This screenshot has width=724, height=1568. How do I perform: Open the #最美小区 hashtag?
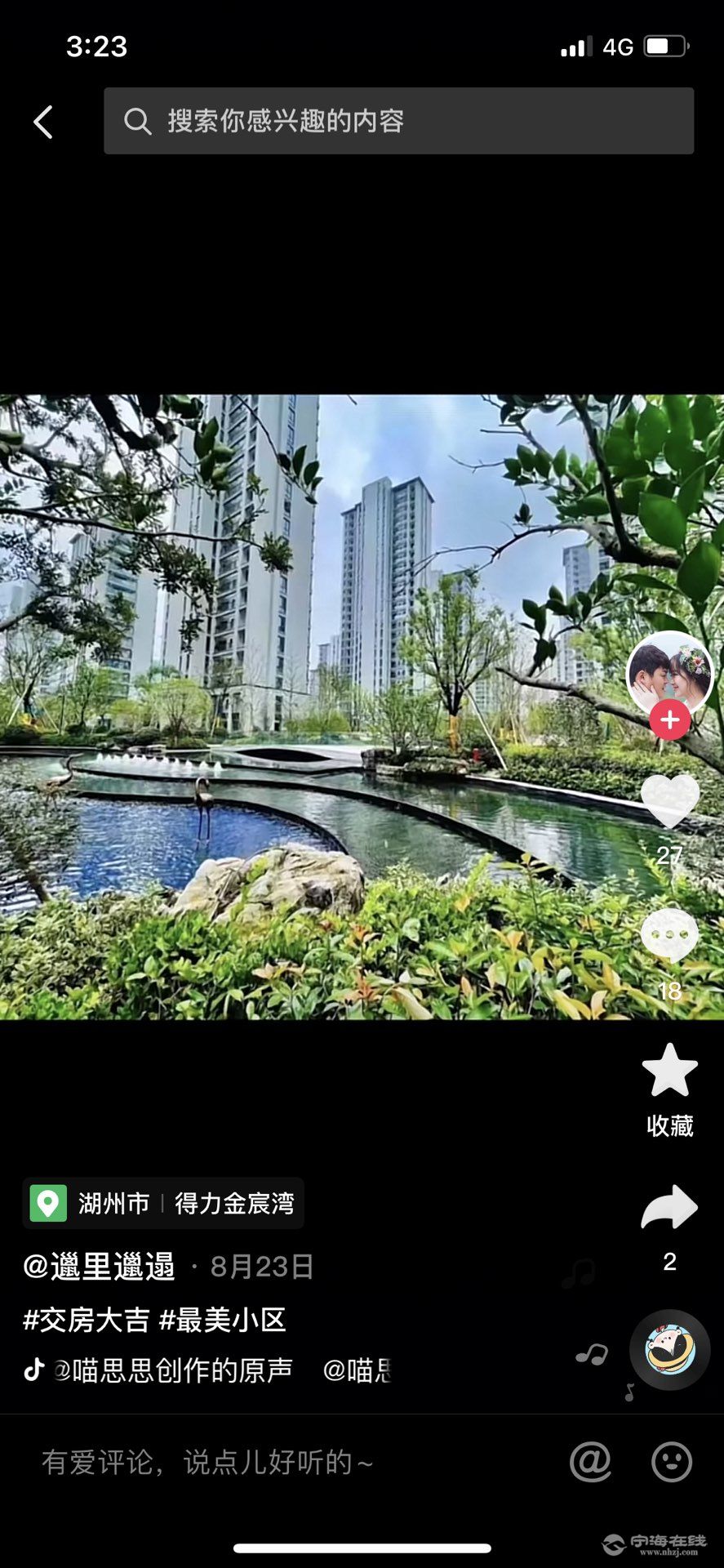[x=222, y=1320]
